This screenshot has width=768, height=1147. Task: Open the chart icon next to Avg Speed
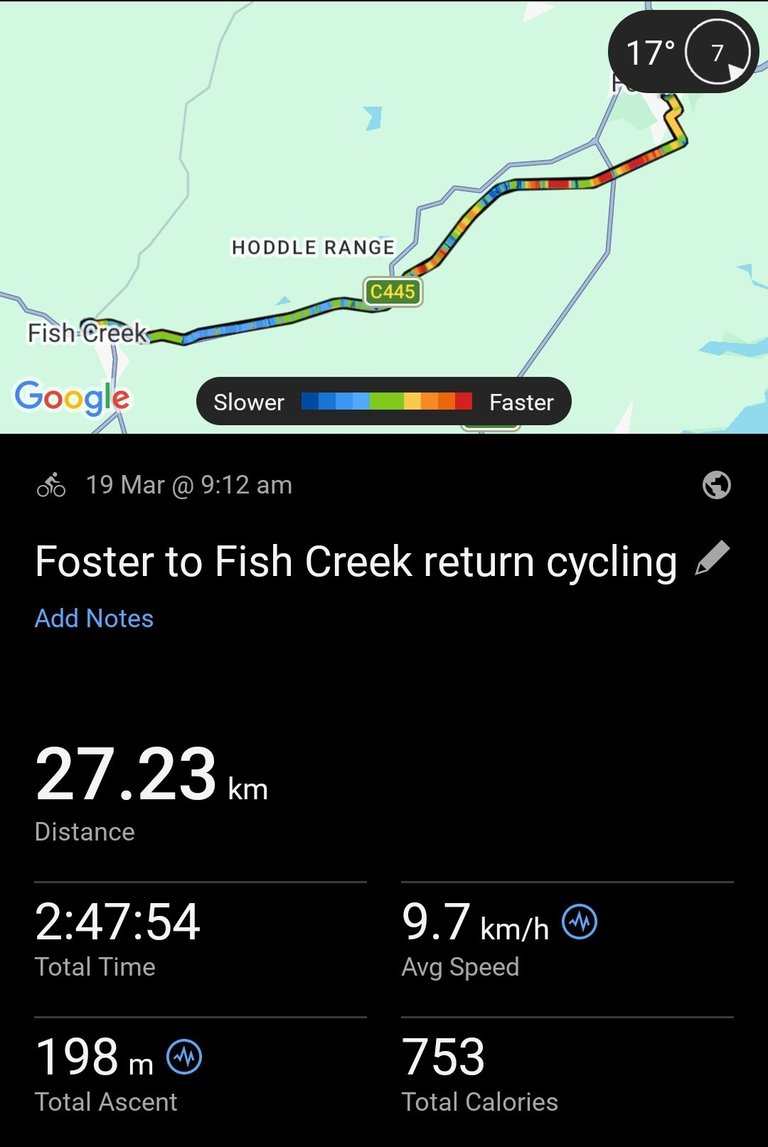(x=580, y=923)
